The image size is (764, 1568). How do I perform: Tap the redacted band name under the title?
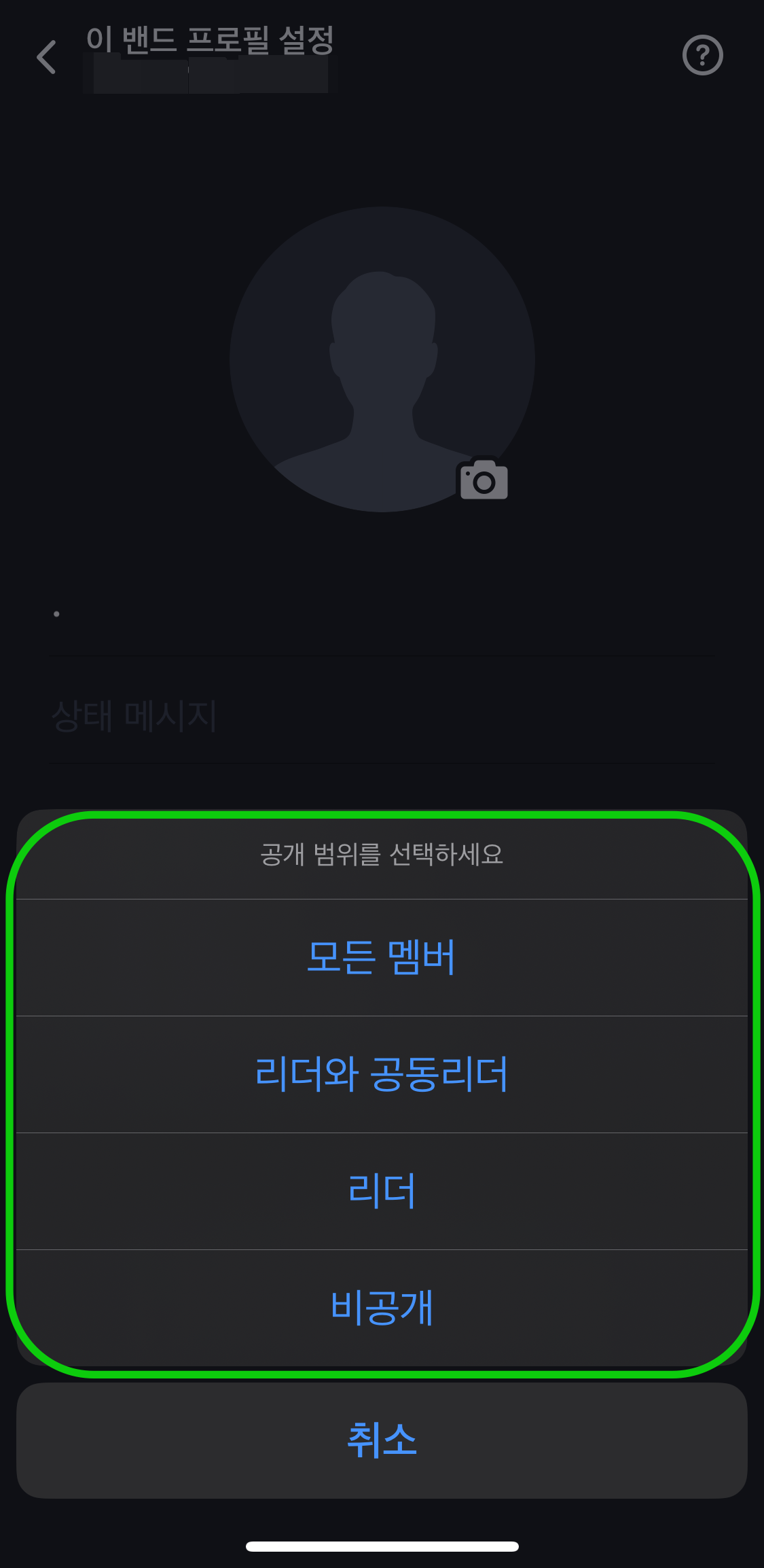pos(211,75)
